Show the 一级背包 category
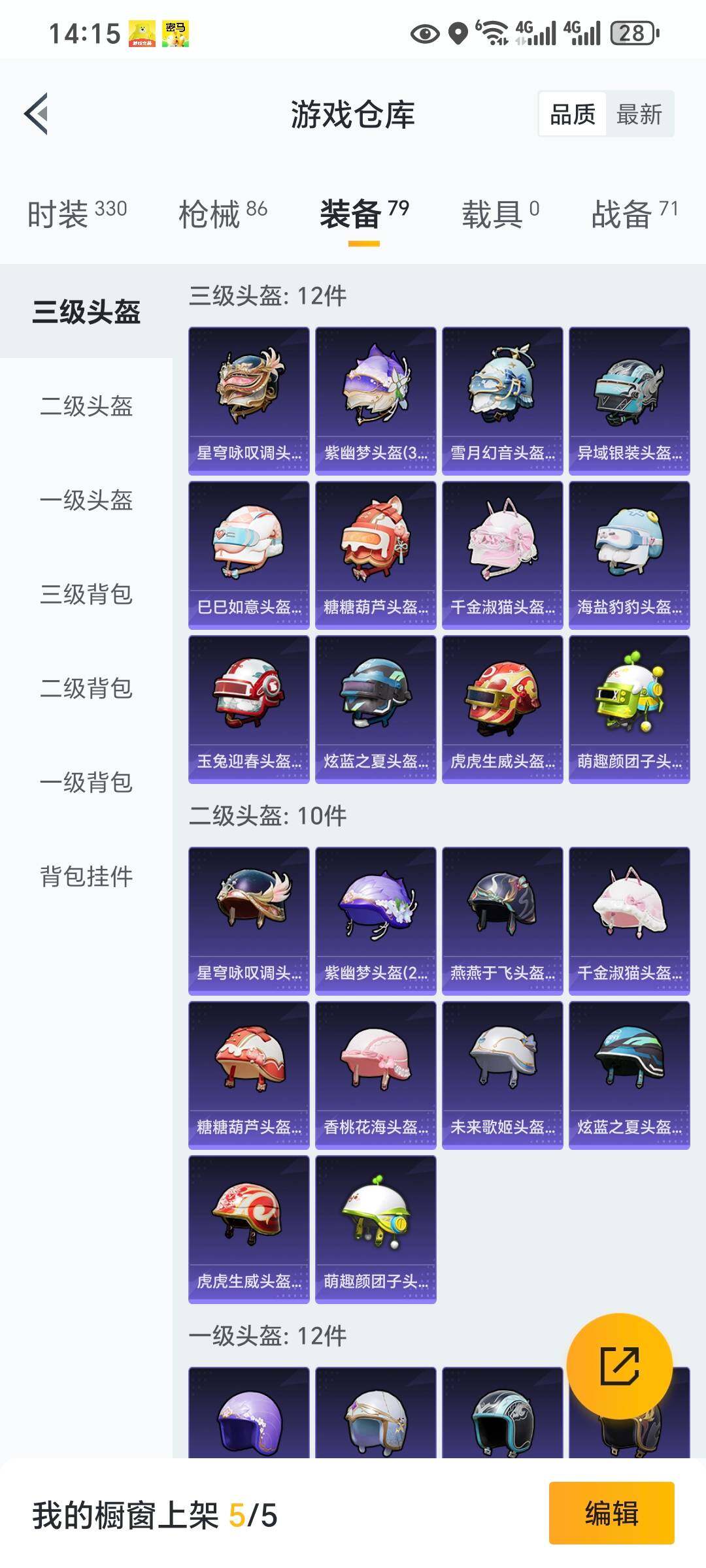Viewport: 706px width, 1568px height. coord(86,783)
